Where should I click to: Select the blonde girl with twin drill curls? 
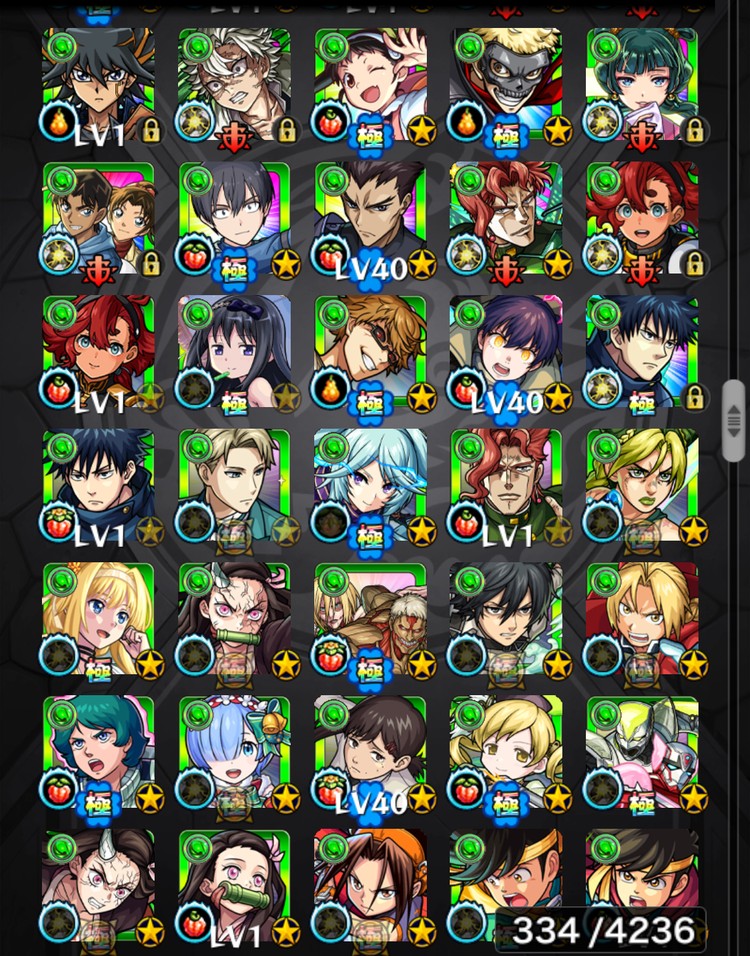(x=505, y=752)
